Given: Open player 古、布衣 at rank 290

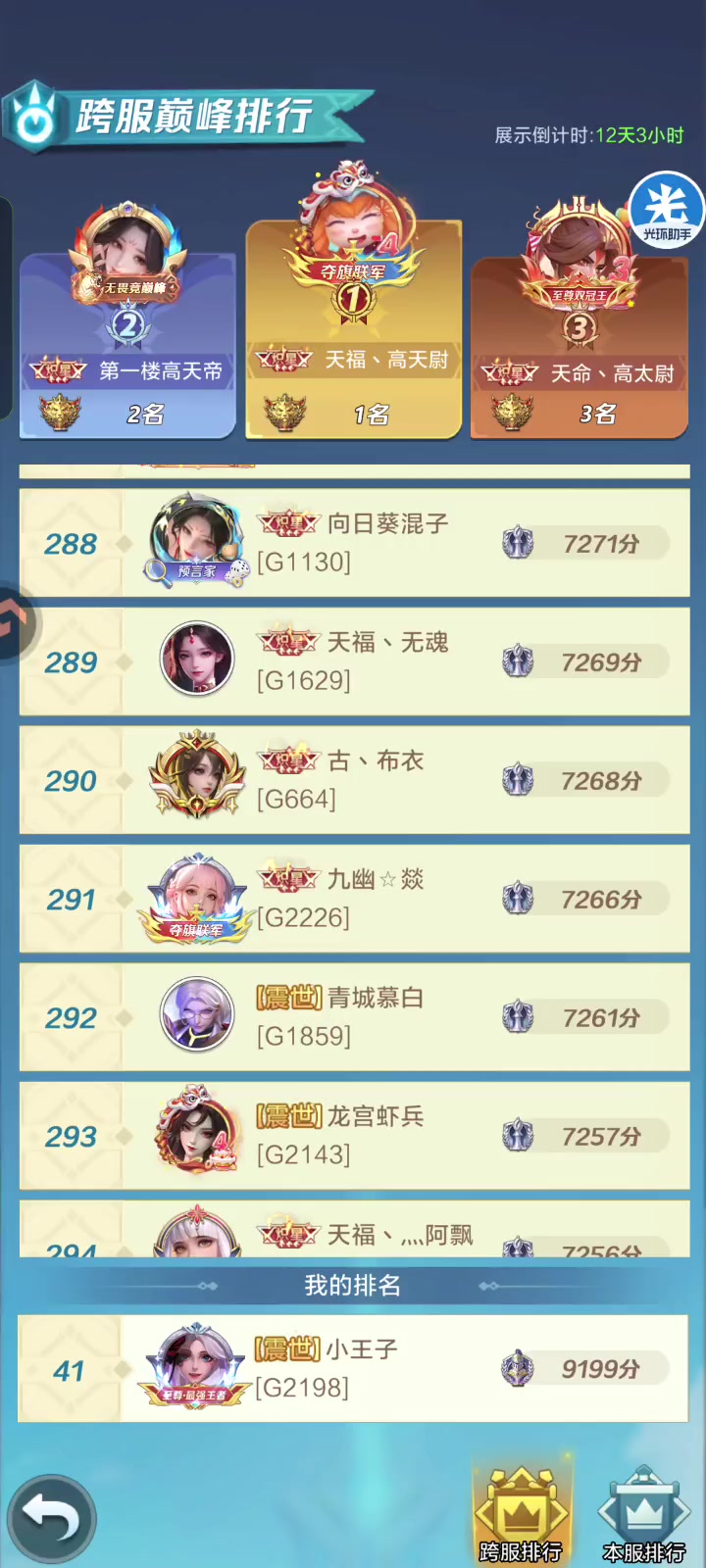Looking at the screenshot, I should (354, 780).
